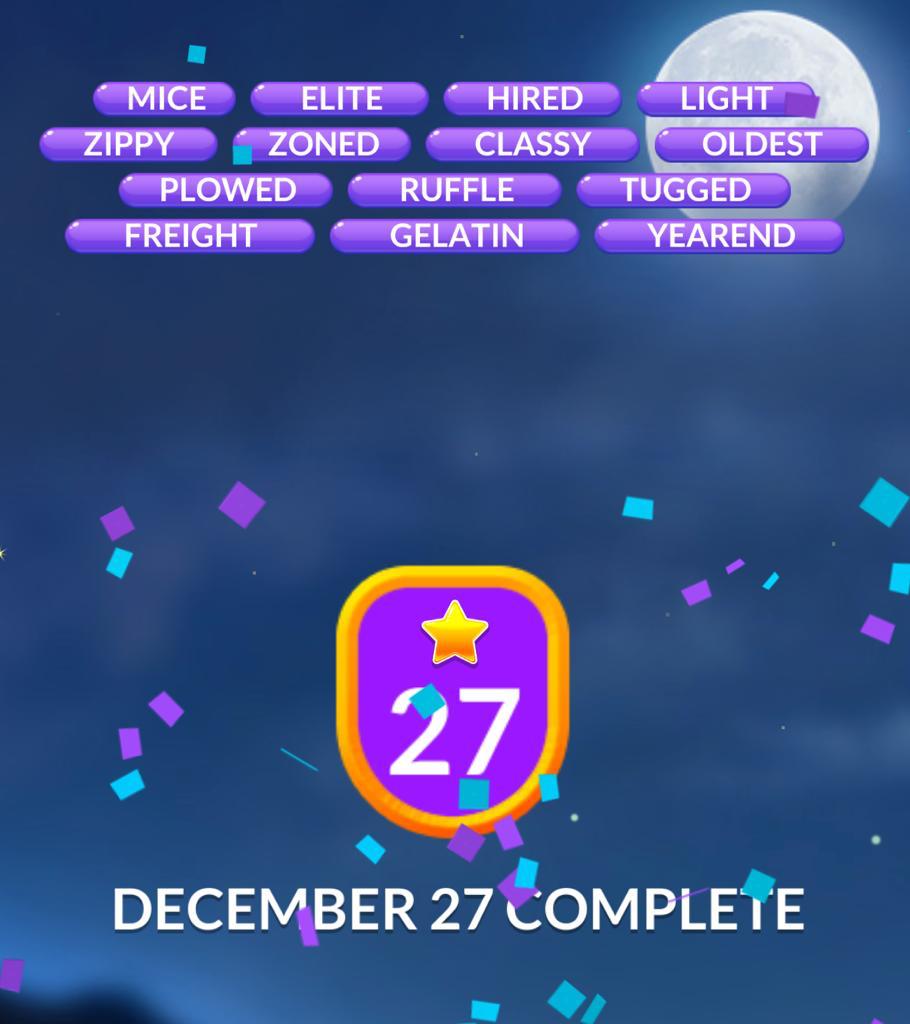910x1024 pixels.
Task: Tap the CLASSY word chip
Action: pos(532,144)
